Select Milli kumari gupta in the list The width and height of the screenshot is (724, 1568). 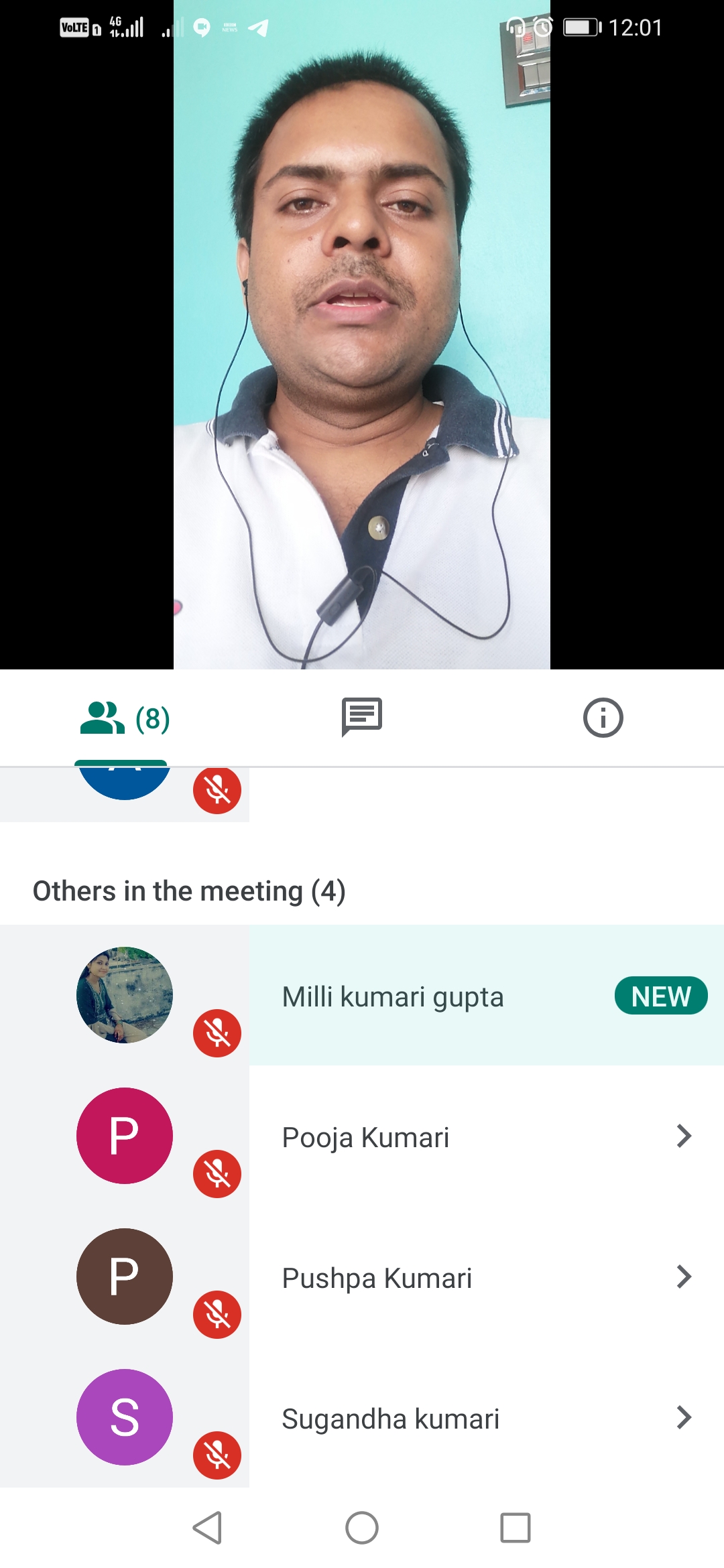[x=393, y=996]
